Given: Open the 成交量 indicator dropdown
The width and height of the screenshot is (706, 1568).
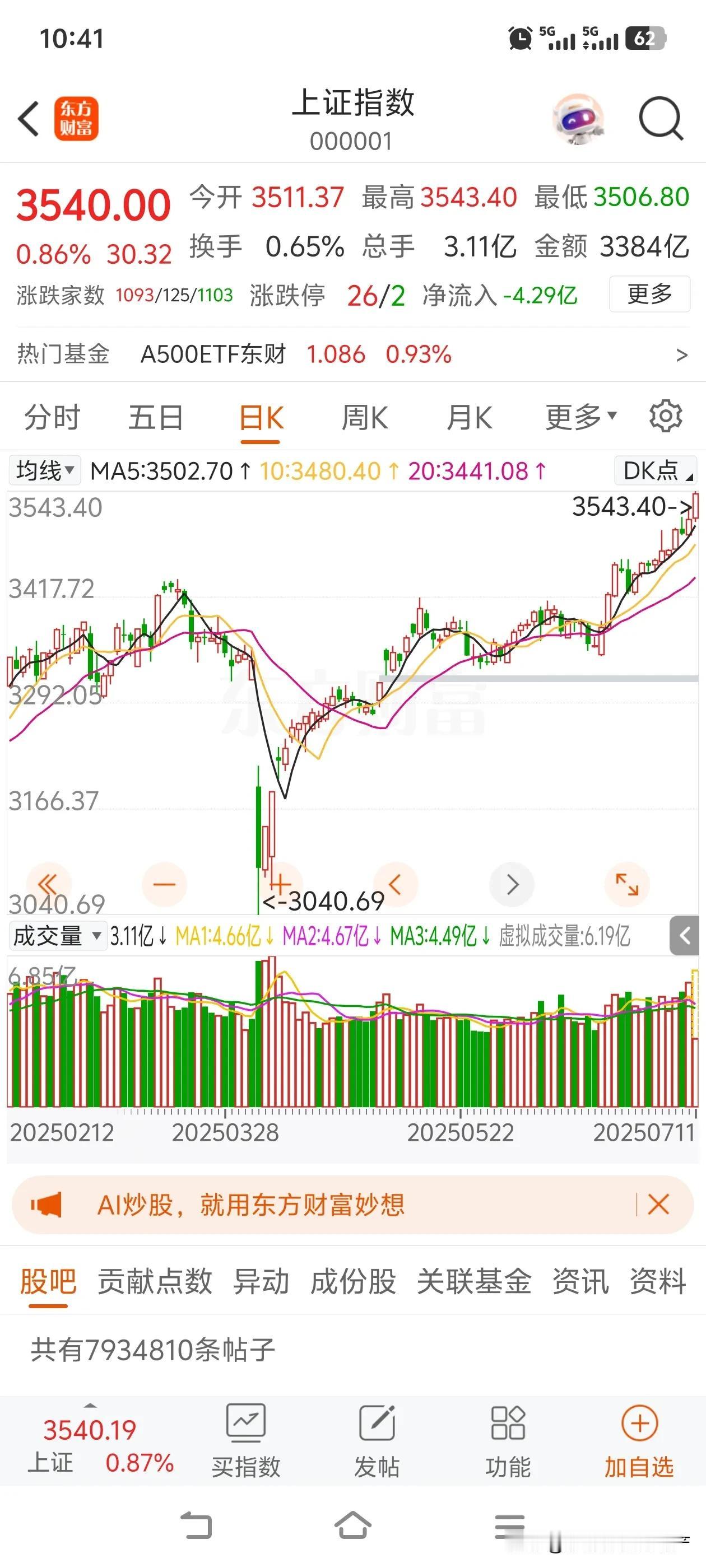Looking at the screenshot, I should [57, 936].
